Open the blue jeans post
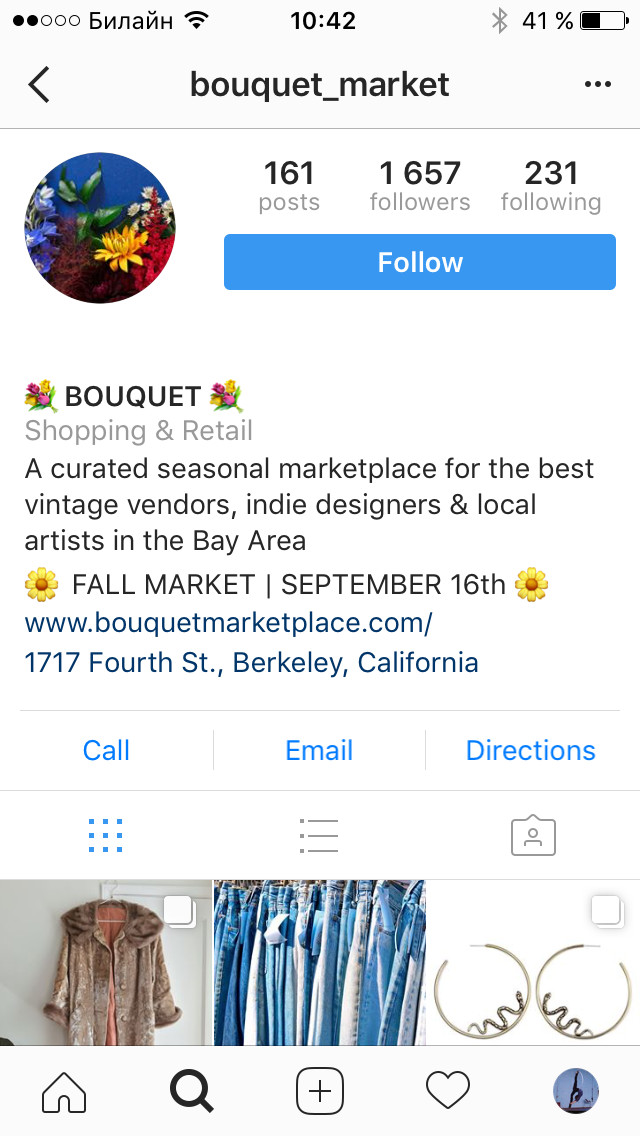Viewport: 640px width, 1136px height. pyautogui.click(x=319, y=962)
